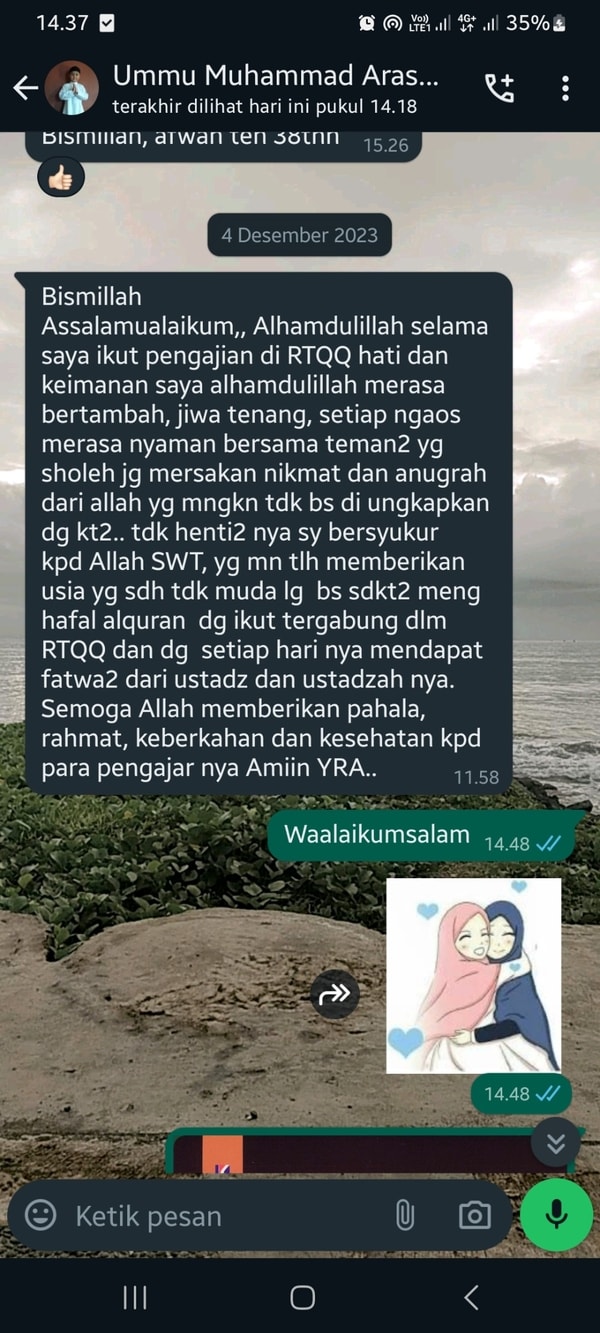600x1333 pixels.
Task: Focus the Ketik pesan message field
Action: coord(220,1216)
